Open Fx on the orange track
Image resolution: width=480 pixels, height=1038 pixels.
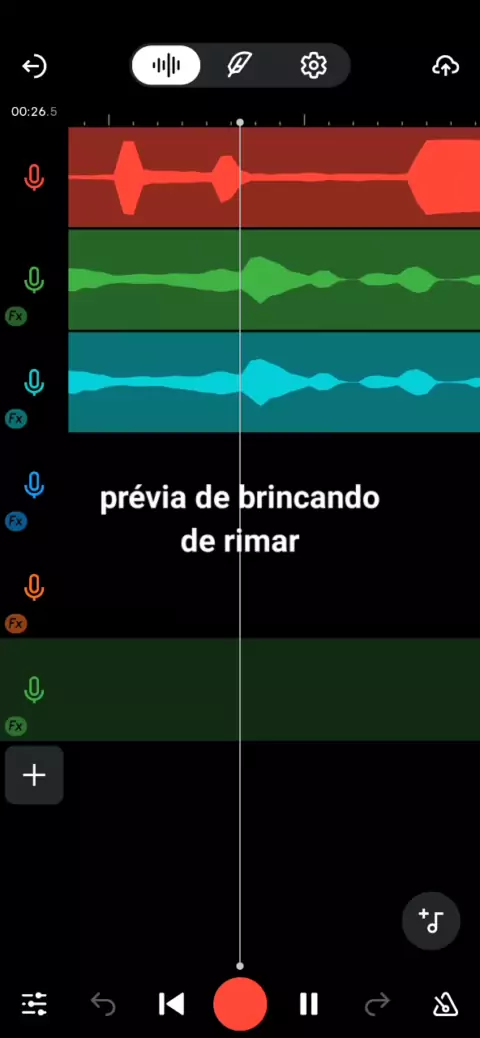(x=16, y=623)
